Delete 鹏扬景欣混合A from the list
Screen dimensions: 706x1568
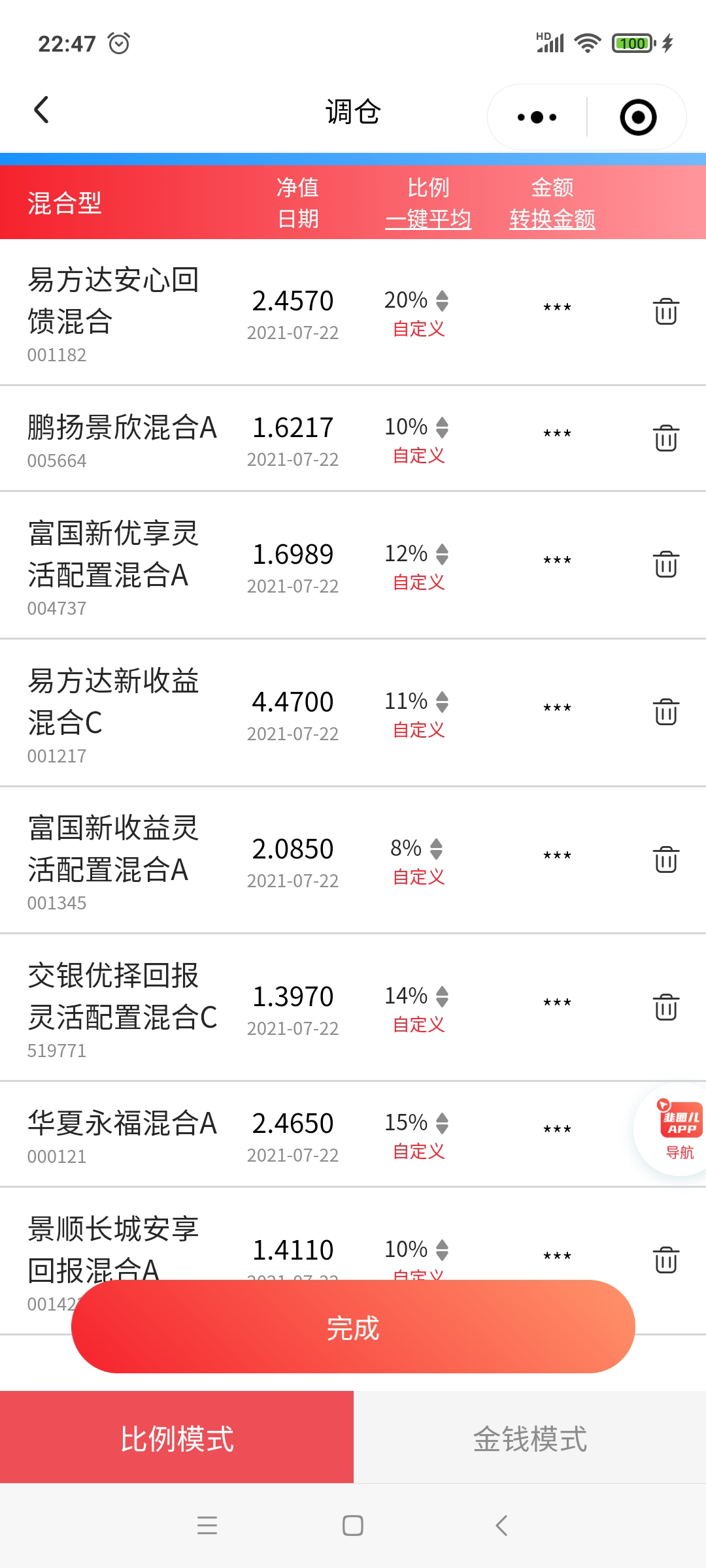(x=665, y=438)
